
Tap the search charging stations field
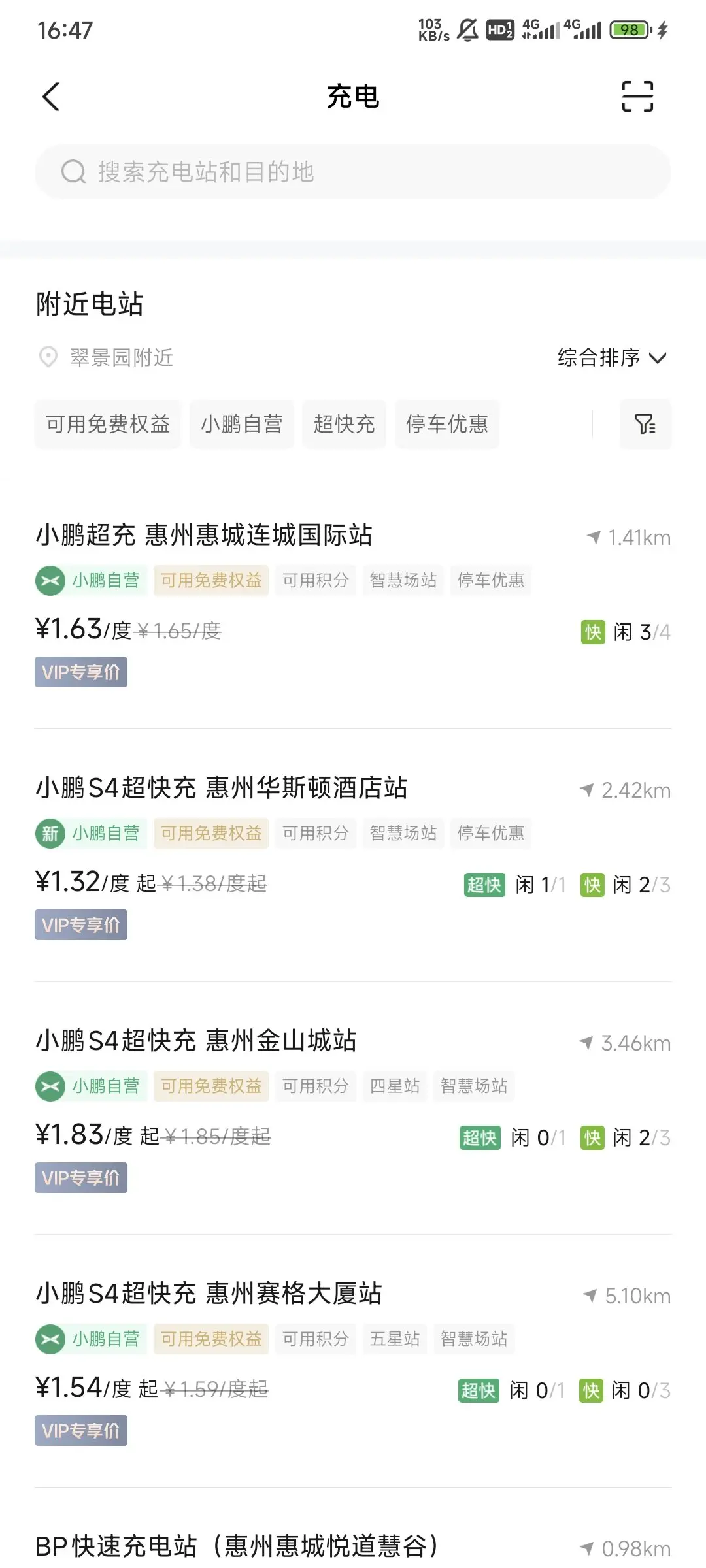[x=353, y=172]
